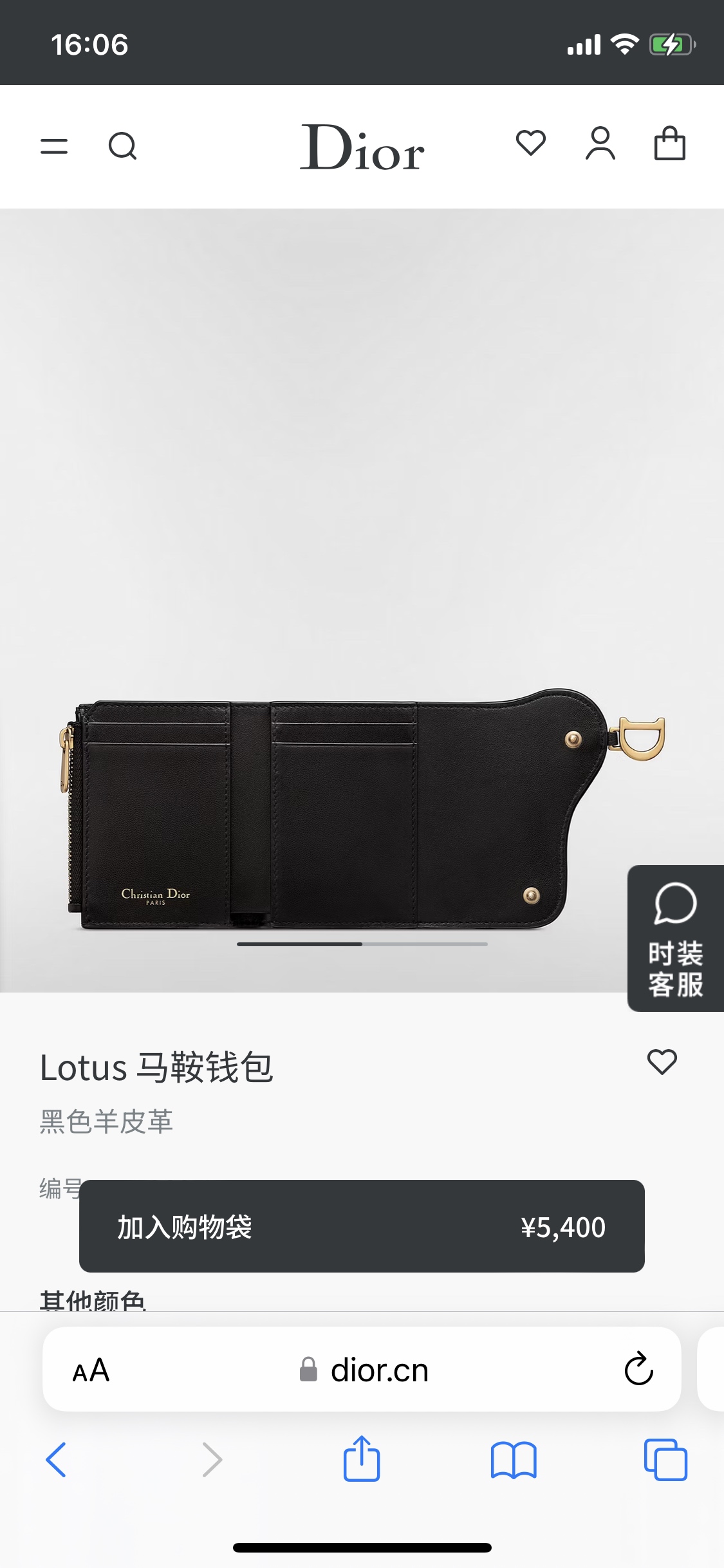Open the account profile icon

(x=600, y=143)
